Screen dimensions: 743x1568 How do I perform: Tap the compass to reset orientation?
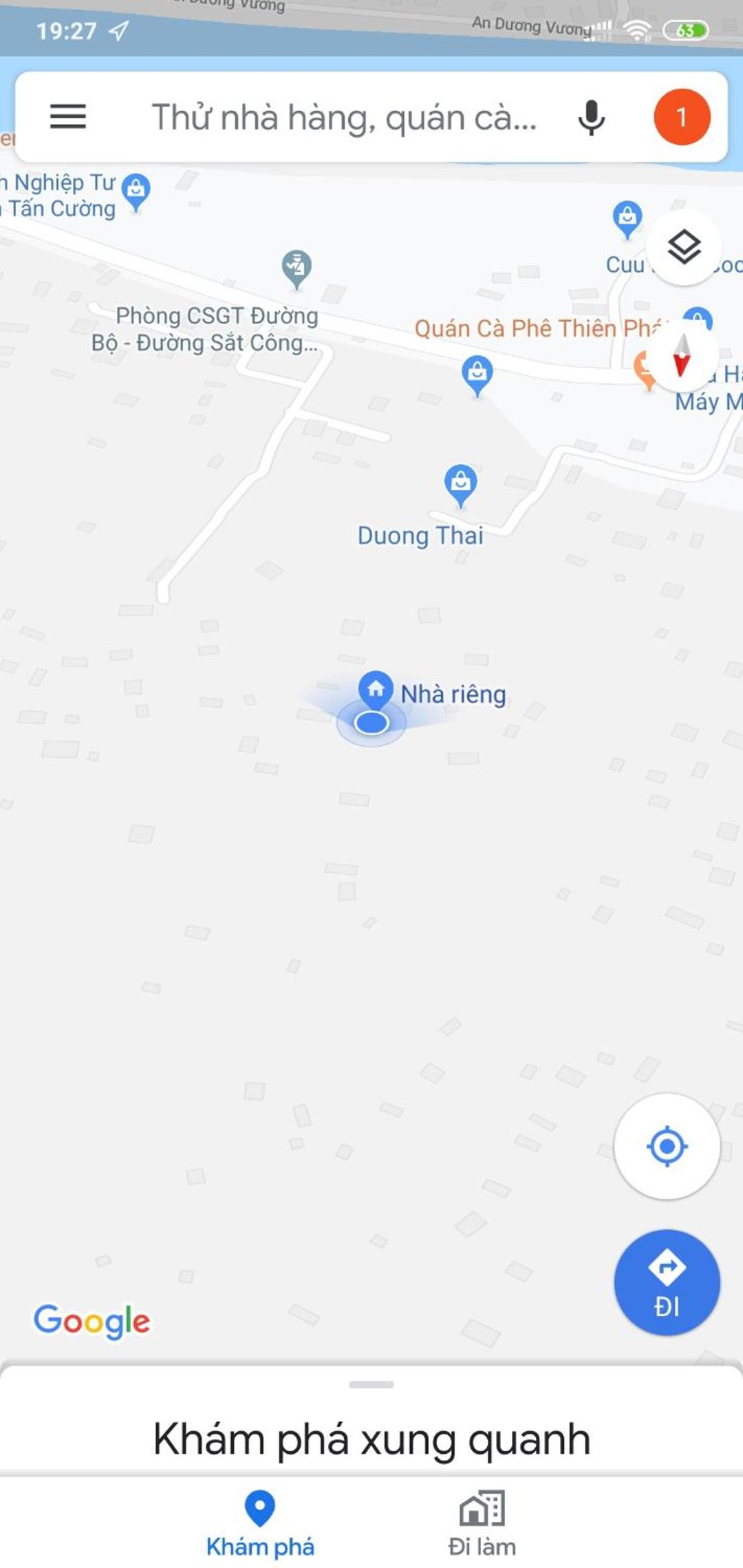(682, 356)
